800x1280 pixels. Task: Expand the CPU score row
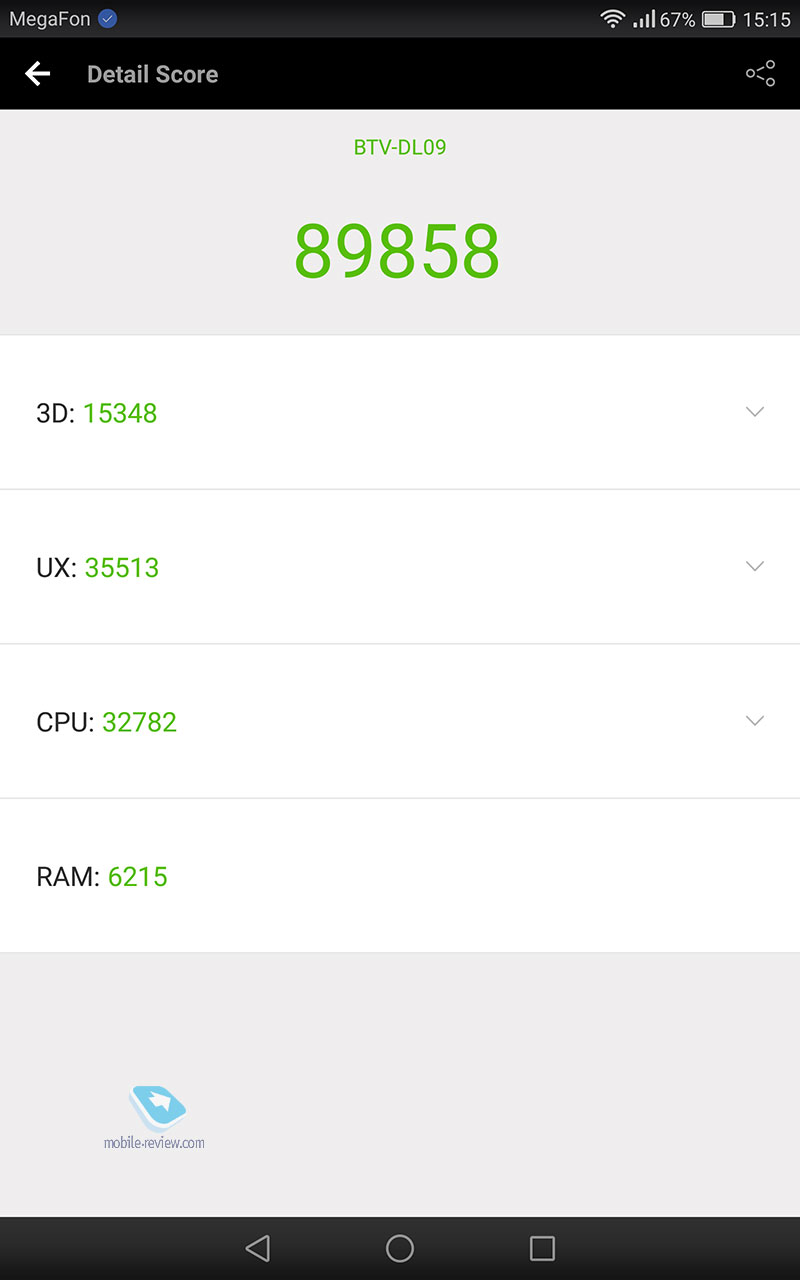click(x=400, y=721)
